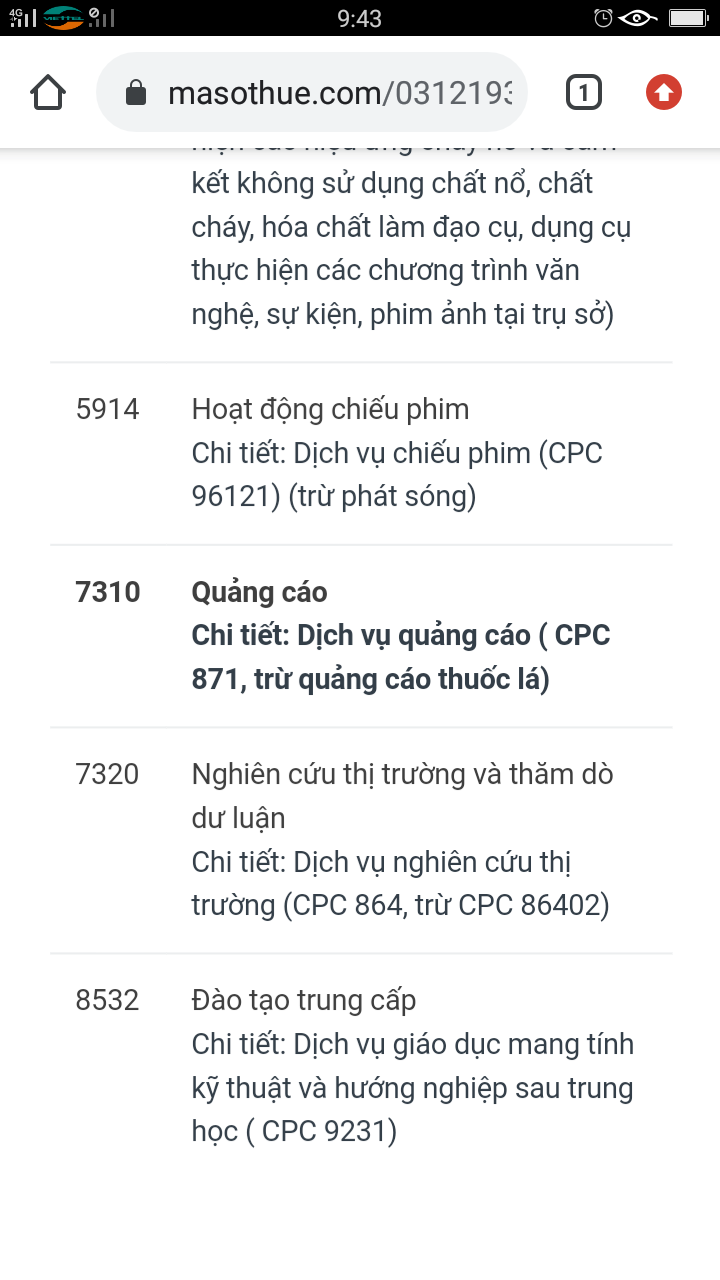Open the tab switcher showing 1 tab
720x1280 pixels.
point(583,93)
